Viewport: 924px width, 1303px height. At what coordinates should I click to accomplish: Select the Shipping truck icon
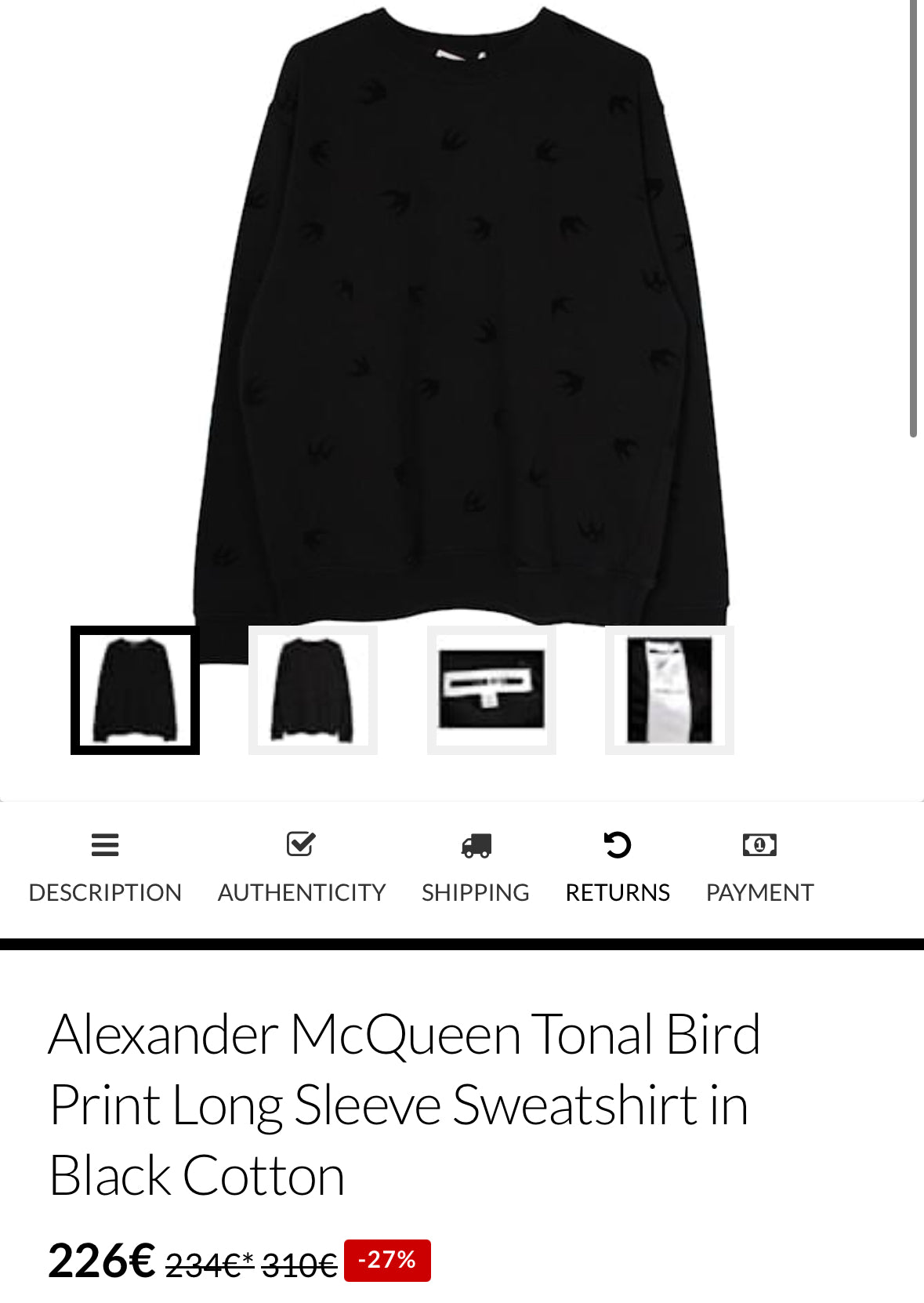point(475,845)
